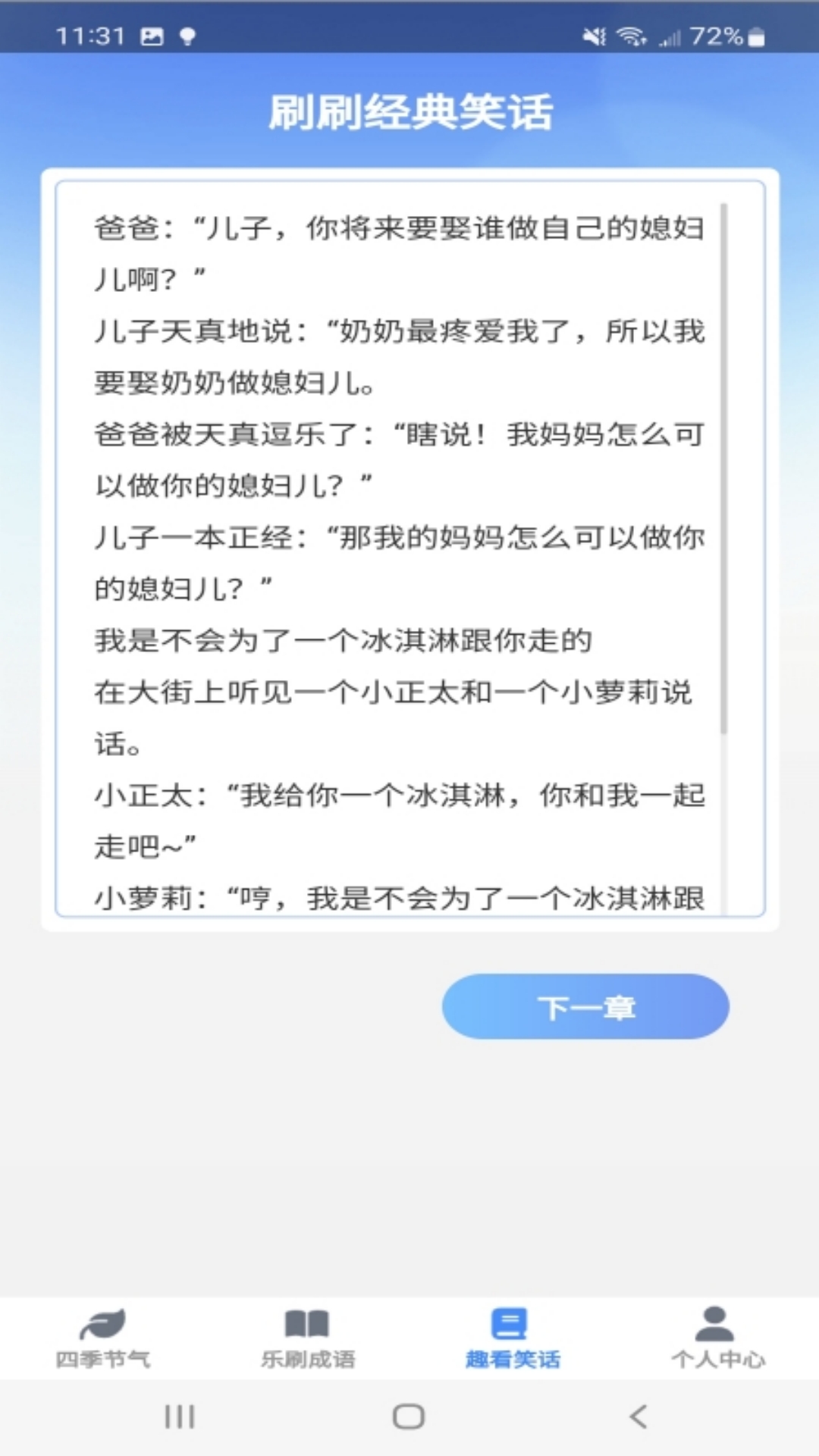Select the 趣看笑话 tab
The image size is (819, 1456).
coord(512,1338)
